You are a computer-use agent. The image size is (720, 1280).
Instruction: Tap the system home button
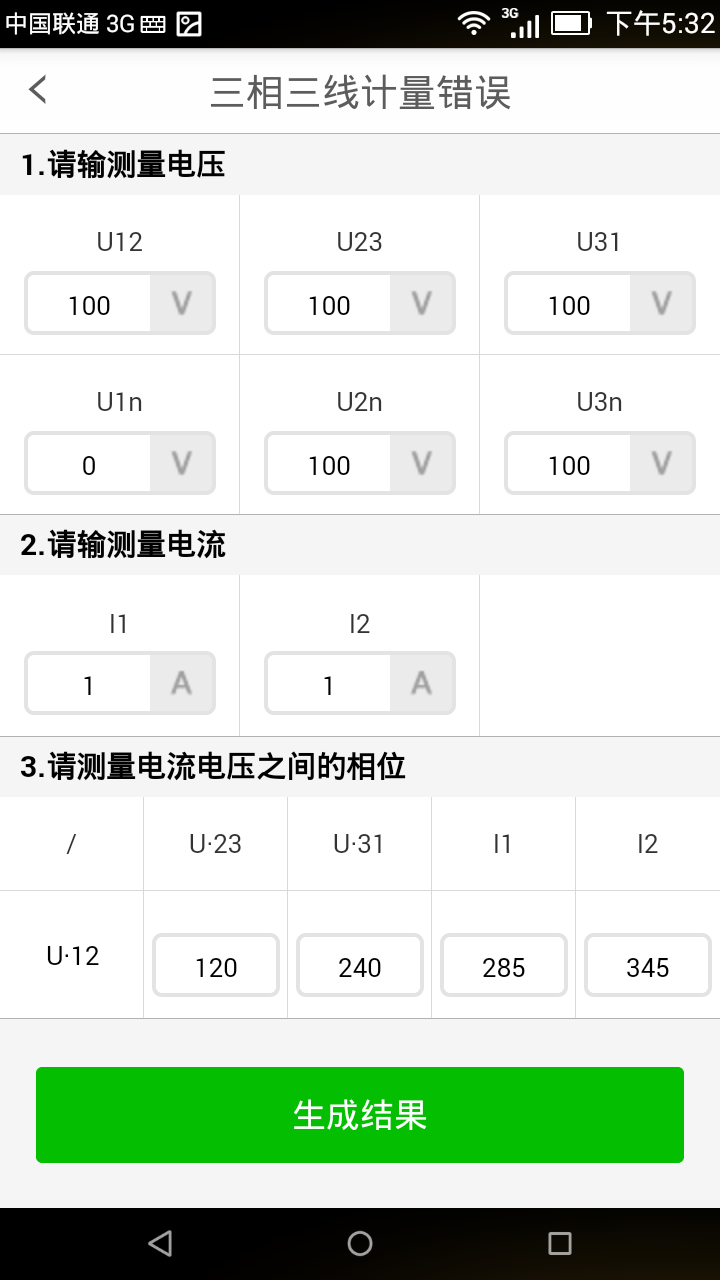360,1243
